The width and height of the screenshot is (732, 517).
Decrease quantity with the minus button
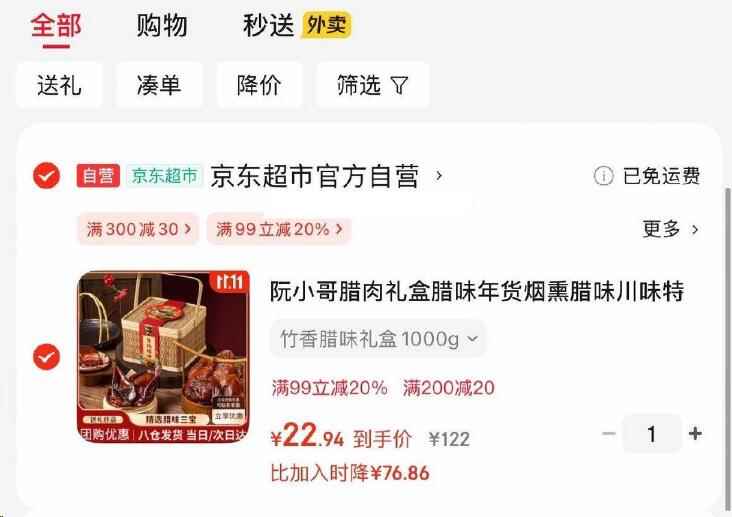click(609, 434)
